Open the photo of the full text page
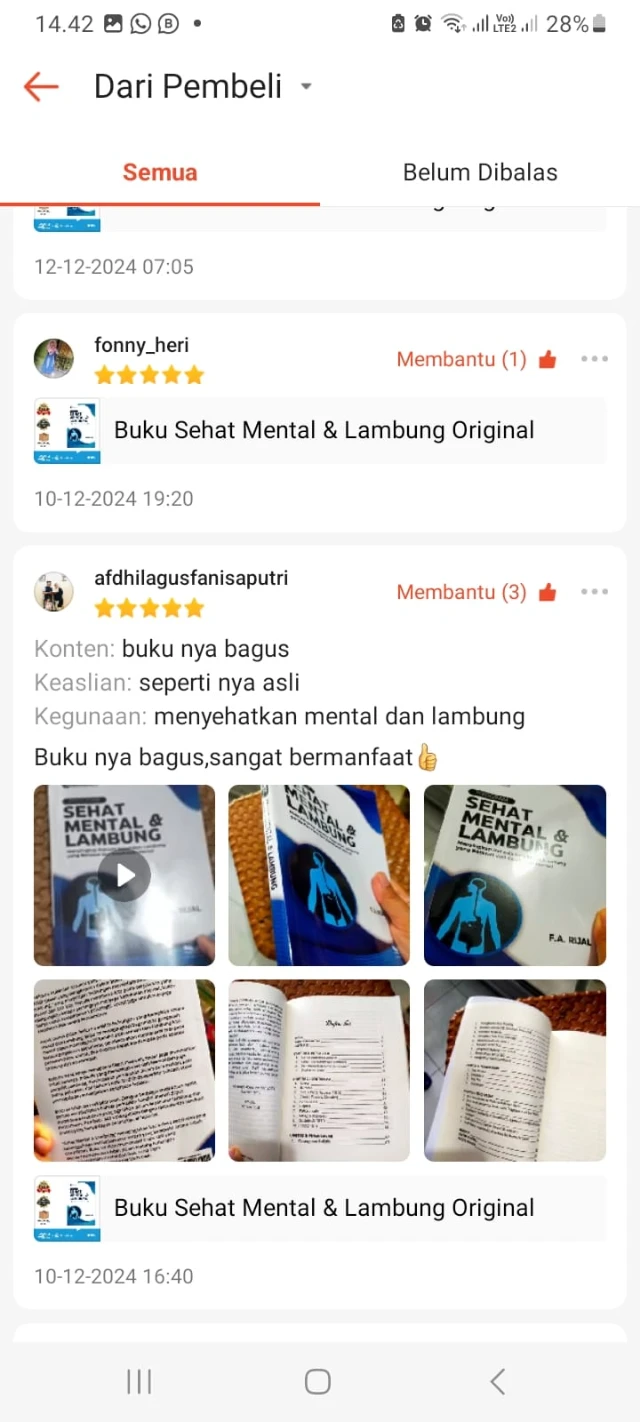The width and height of the screenshot is (640, 1422). coord(124,1070)
